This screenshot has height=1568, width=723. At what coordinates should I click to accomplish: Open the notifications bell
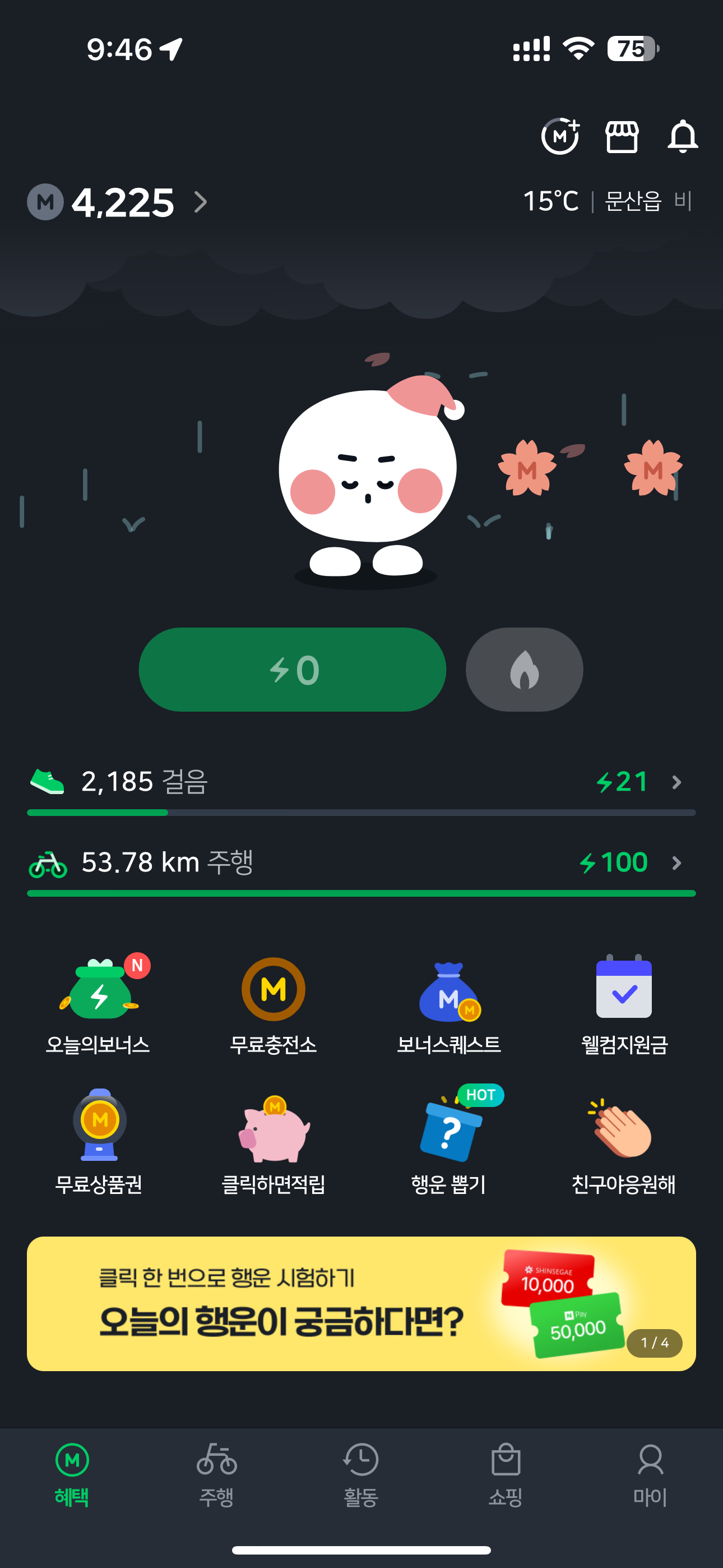pyautogui.click(x=682, y=136)
